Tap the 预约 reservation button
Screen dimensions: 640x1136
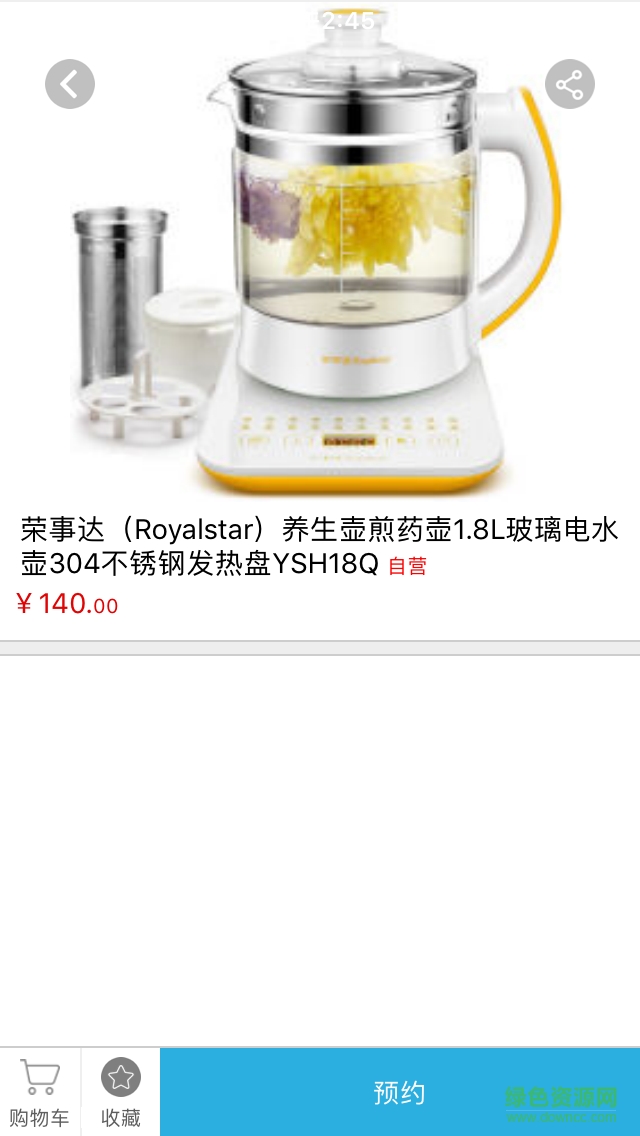point(399,1092)
